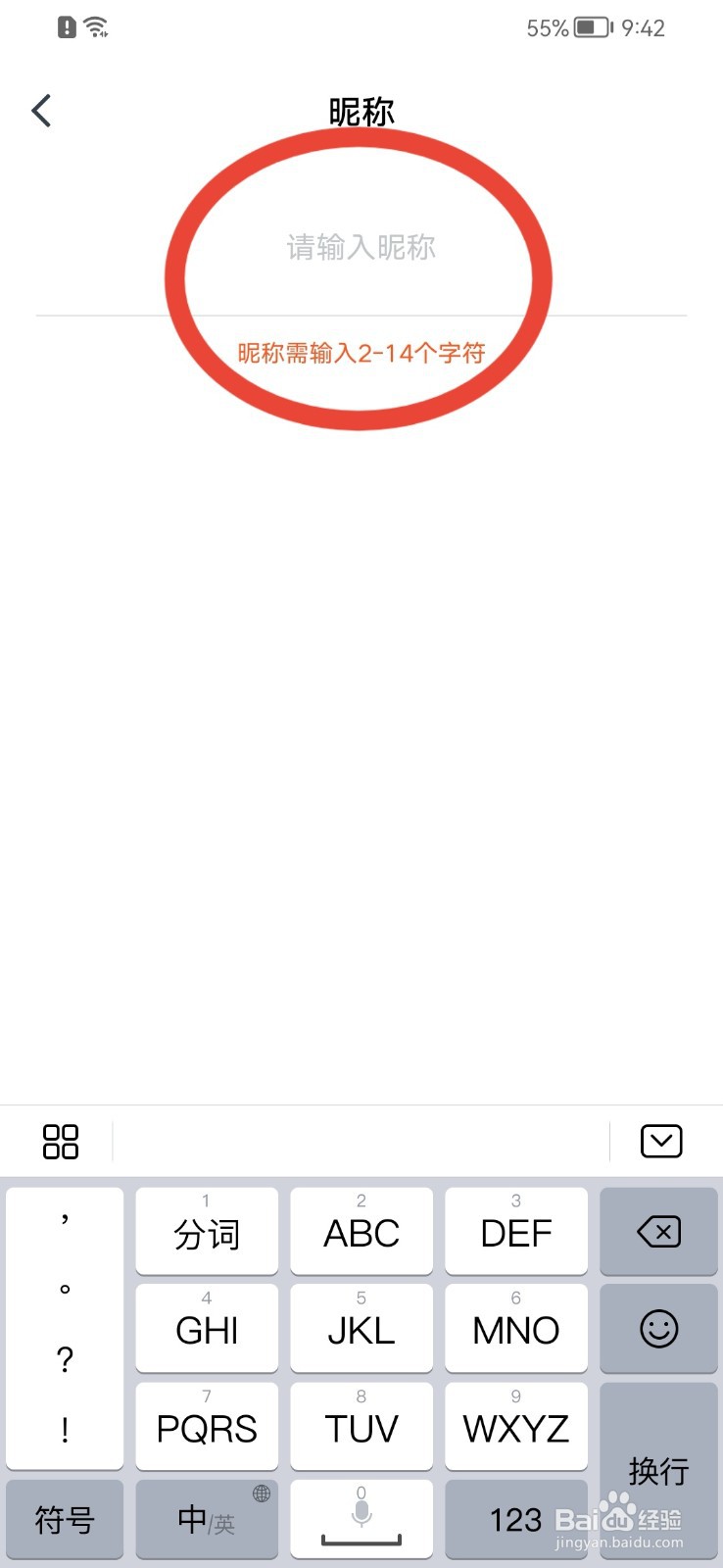The image size is (723, 1568).
Task: Hit the backspace key on the keyboard
Action: pos(658,1232)
